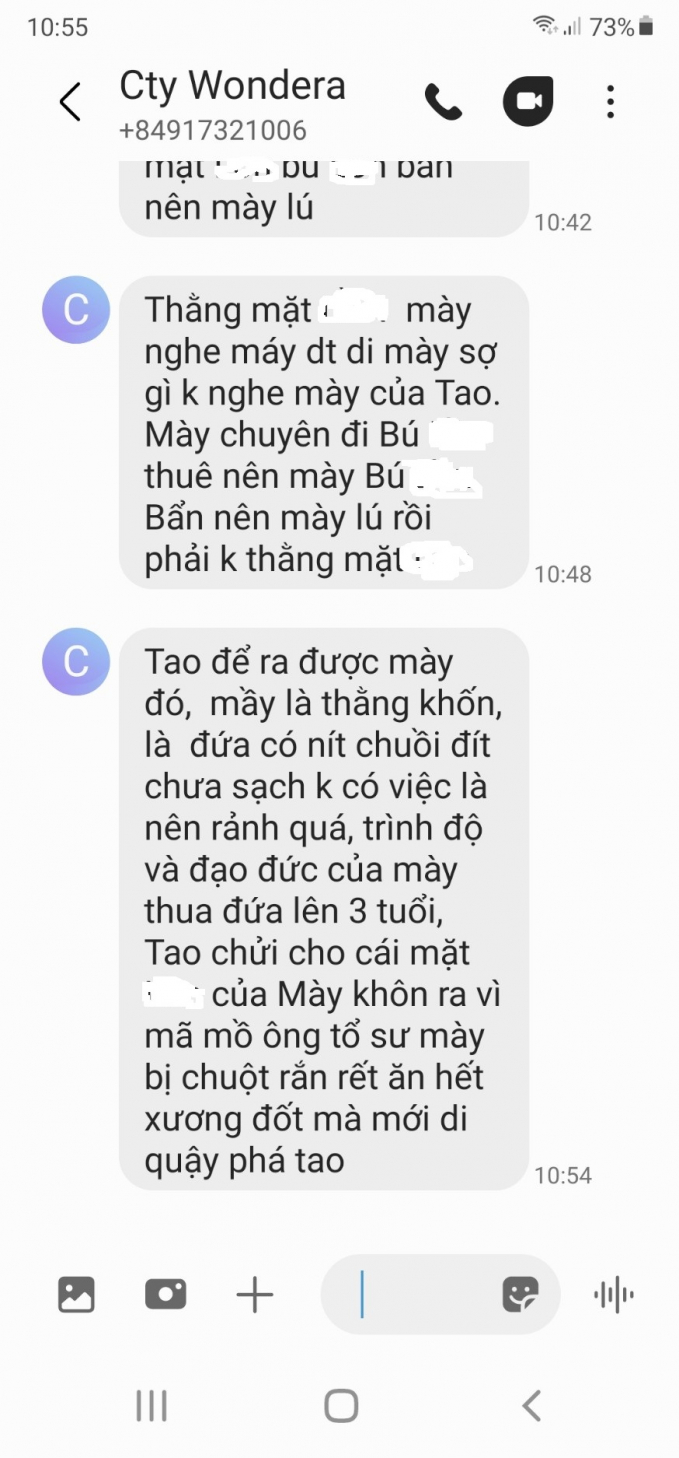Open recent apps from the navigation bar
Screen dimensions: 679x1458
coord(151,1406)
